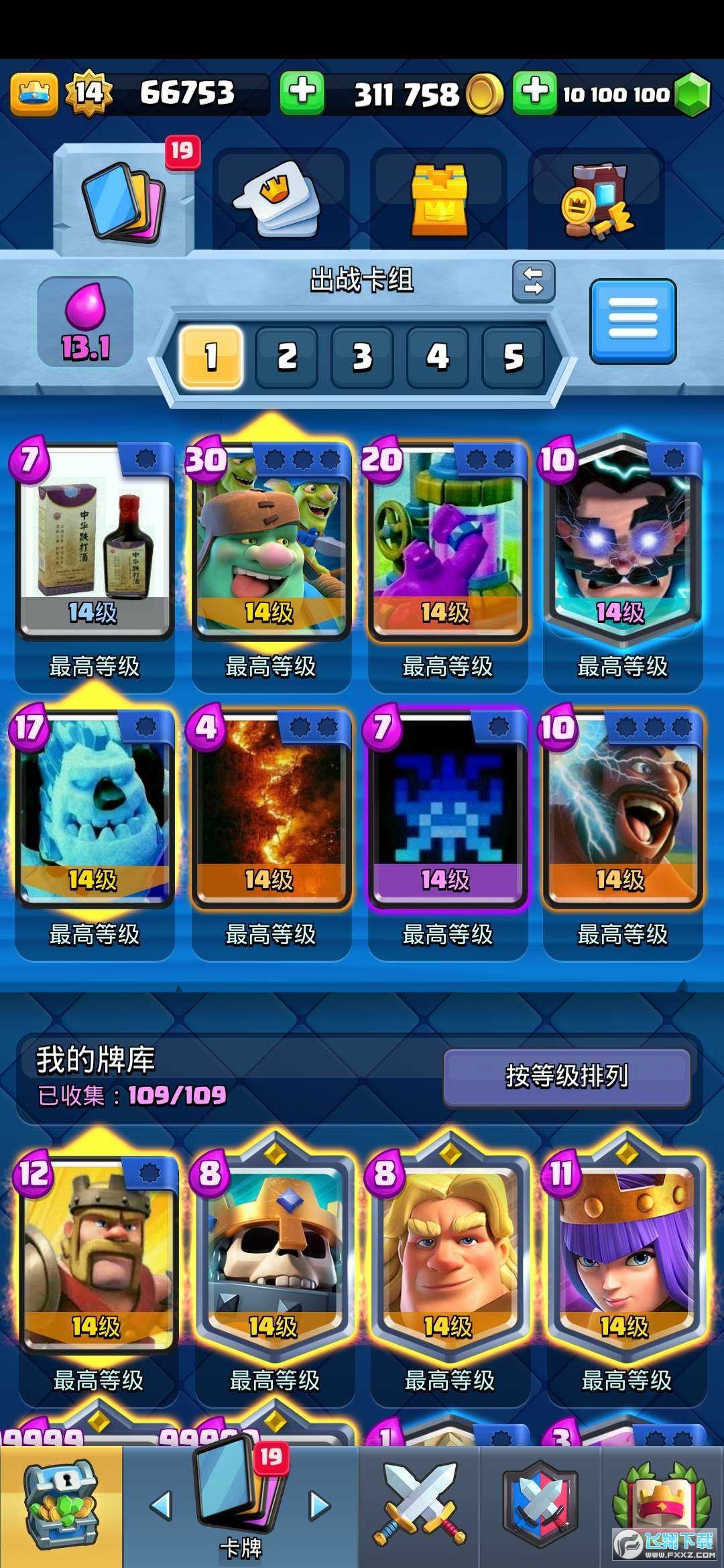Select battle deck slot 3
The width and height of the screenshot is (724, 1568).
(362, 356)
